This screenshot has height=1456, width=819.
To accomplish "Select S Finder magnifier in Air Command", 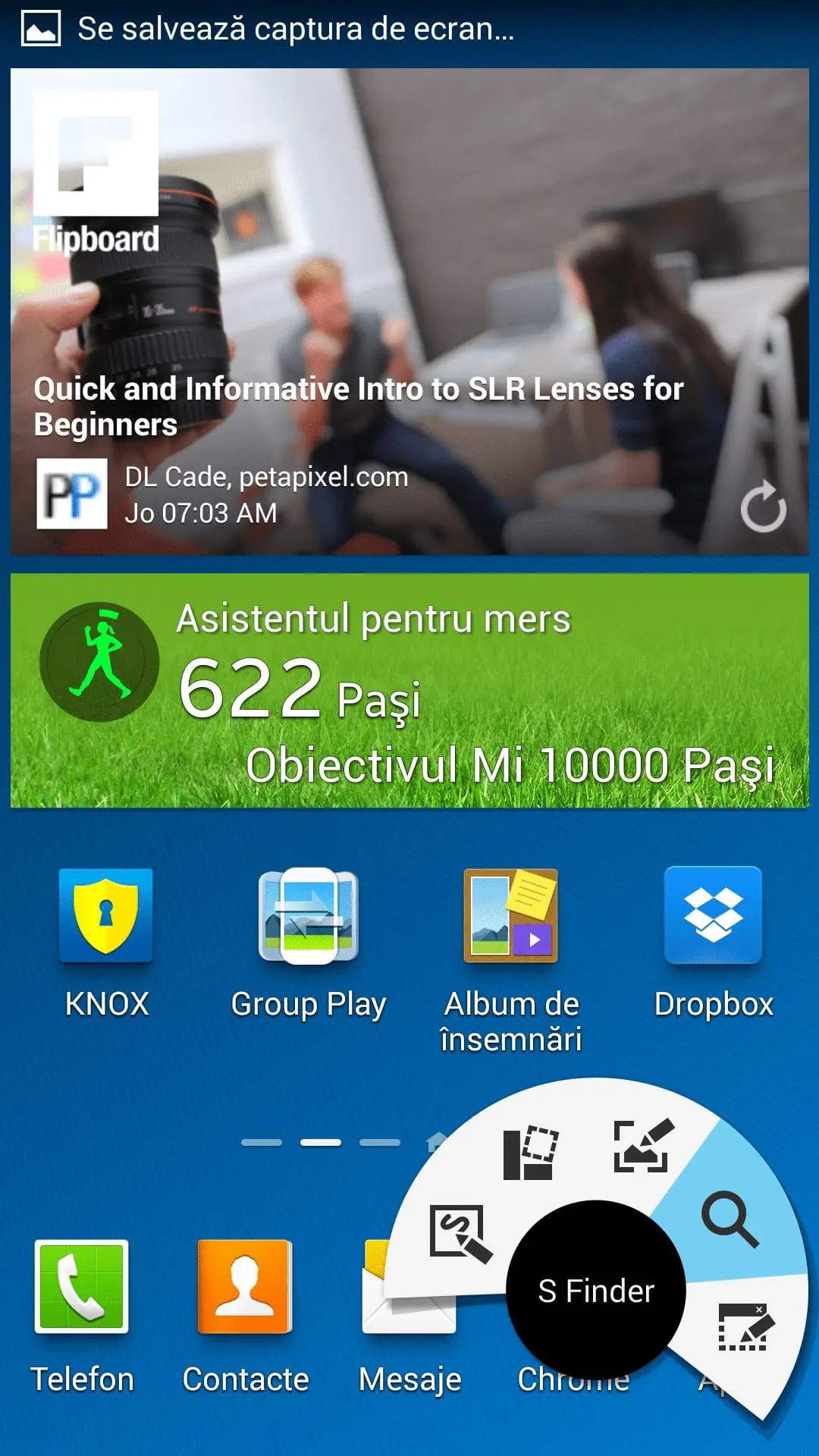I will (730, 1219).
